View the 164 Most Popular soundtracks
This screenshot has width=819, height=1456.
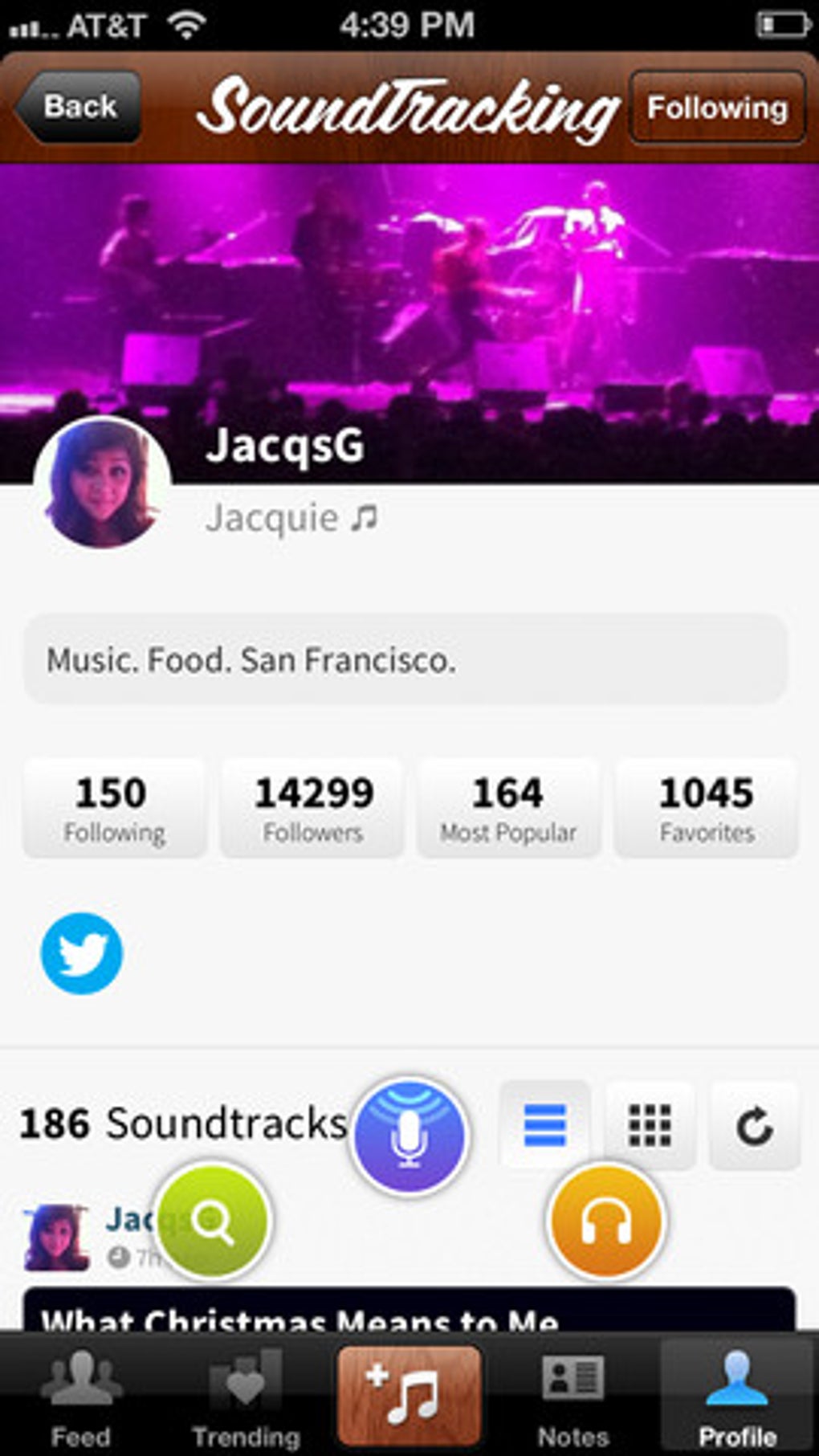[x=507, y=806]
